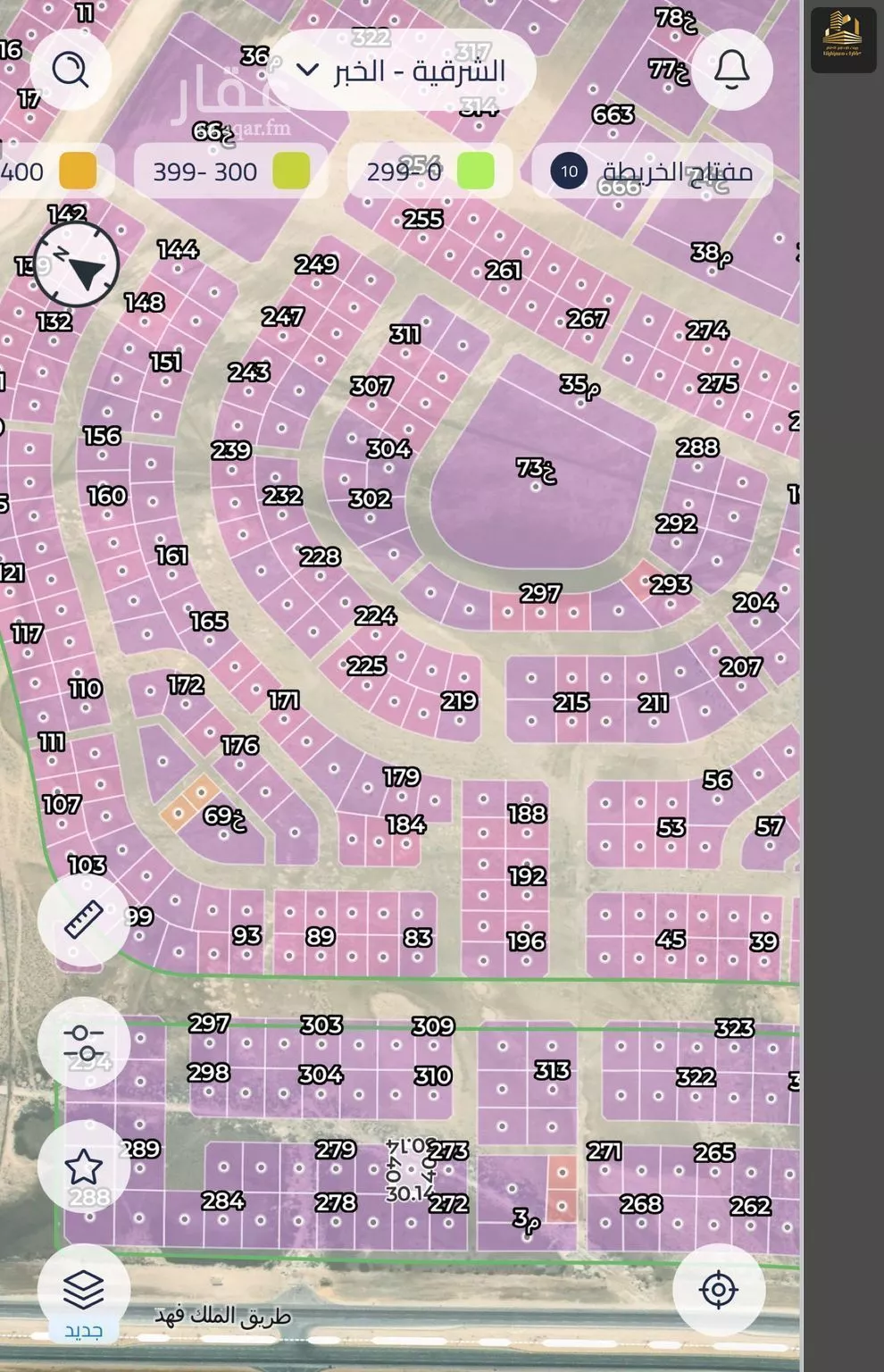Open the مفتاح الخريطة legend expander
Viewport: 884px width, 1372px height.
pyautogui.click(x=655, y=171)
